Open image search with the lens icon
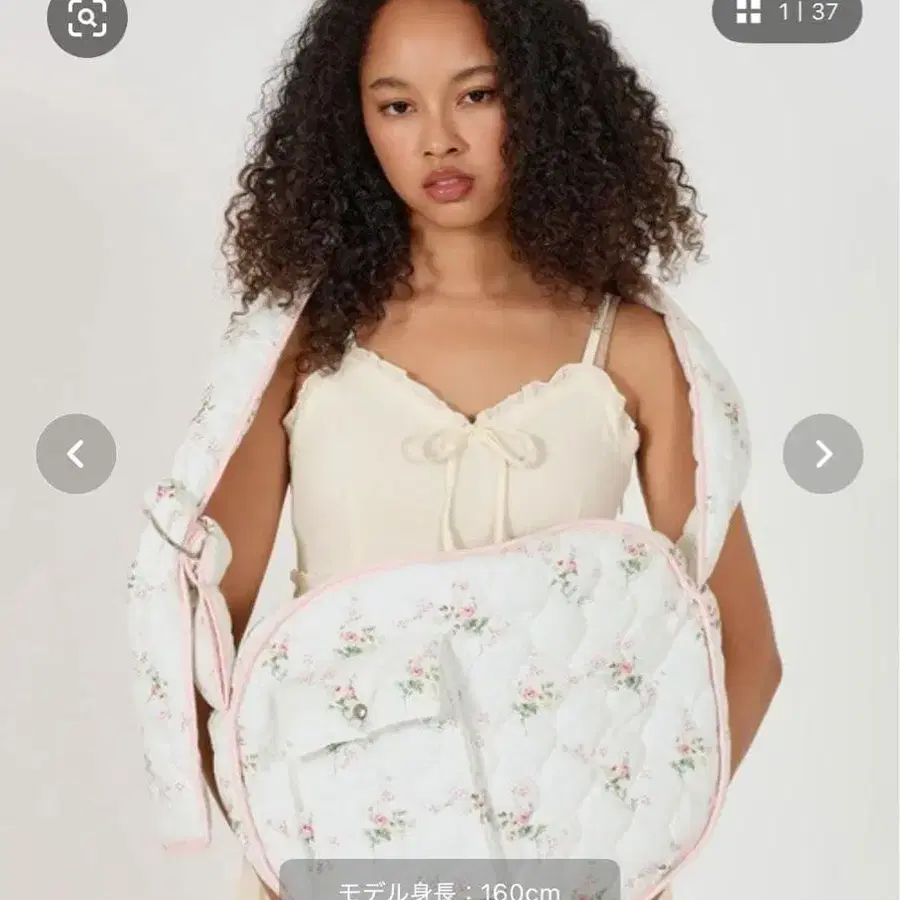Image resolution: width=900 pixels, height=900 pixels. tap(87, 17)
